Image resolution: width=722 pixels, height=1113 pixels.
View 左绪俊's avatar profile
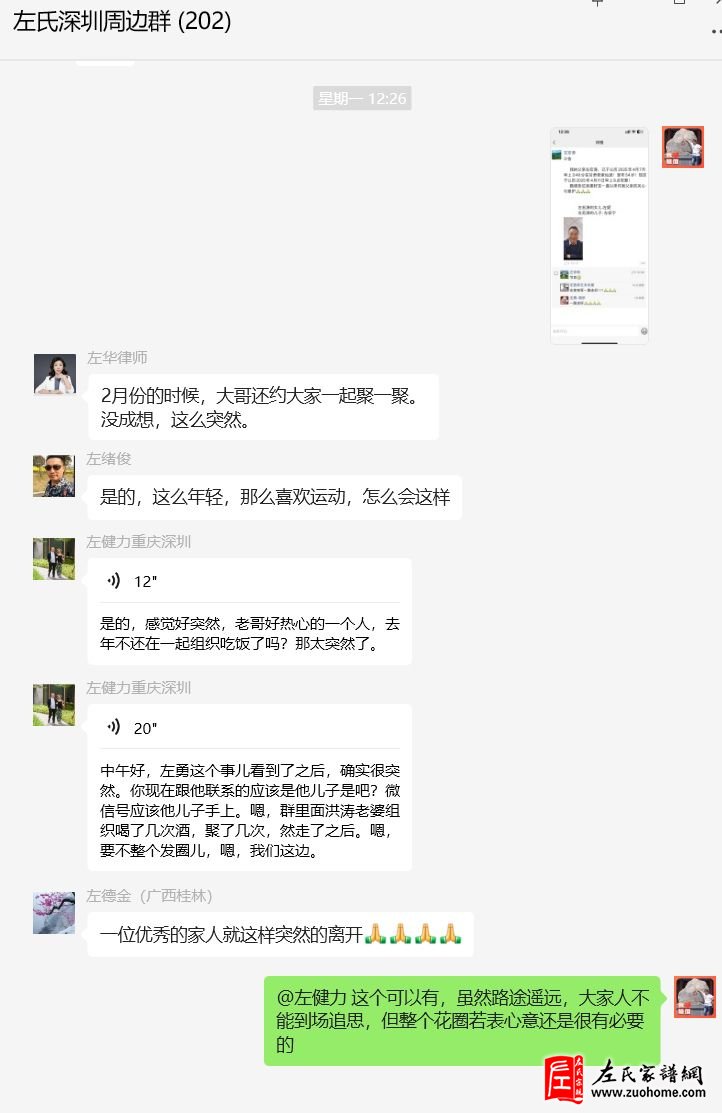54,476
